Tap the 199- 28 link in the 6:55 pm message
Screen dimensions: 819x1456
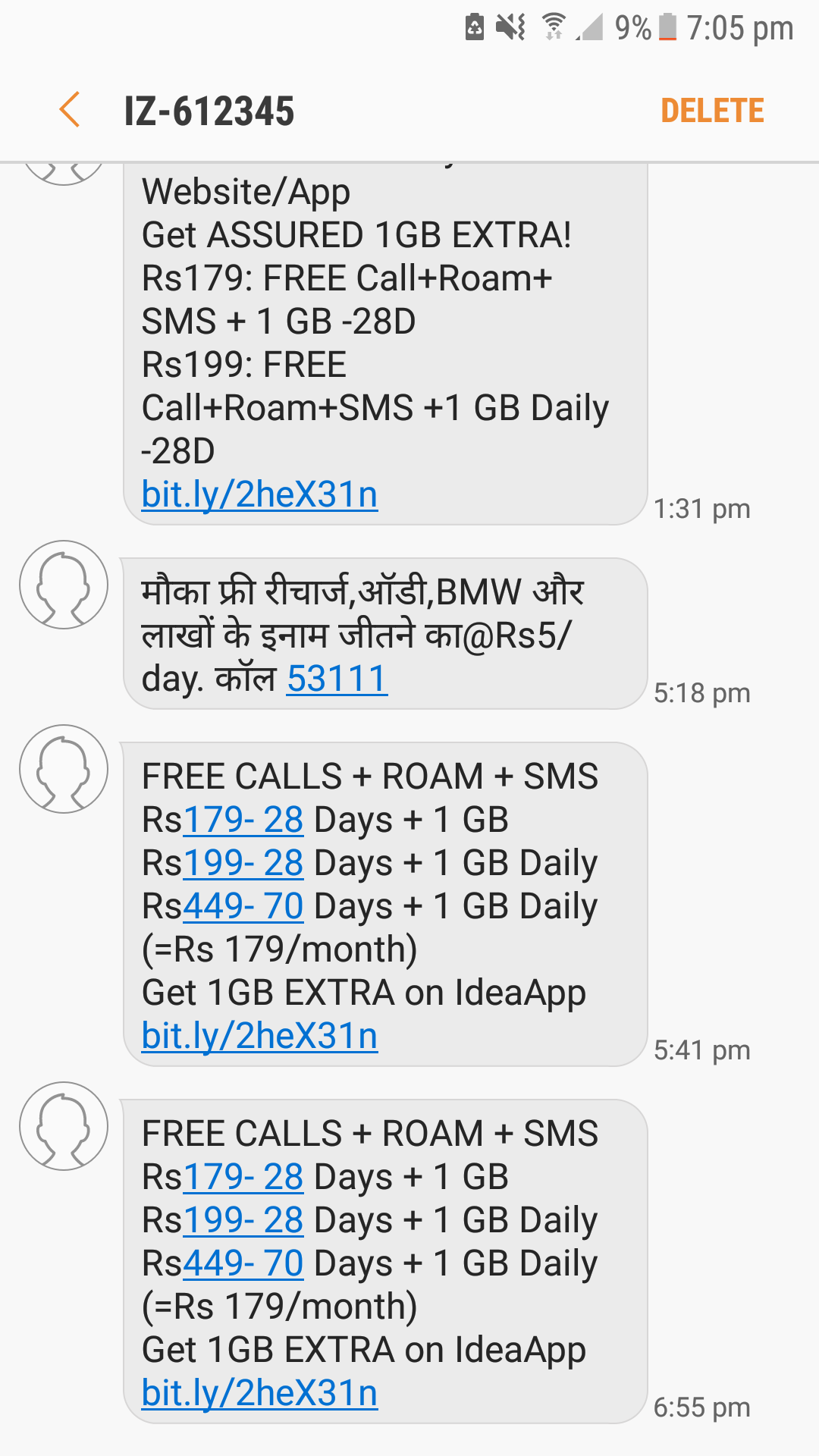[243, 1220]
